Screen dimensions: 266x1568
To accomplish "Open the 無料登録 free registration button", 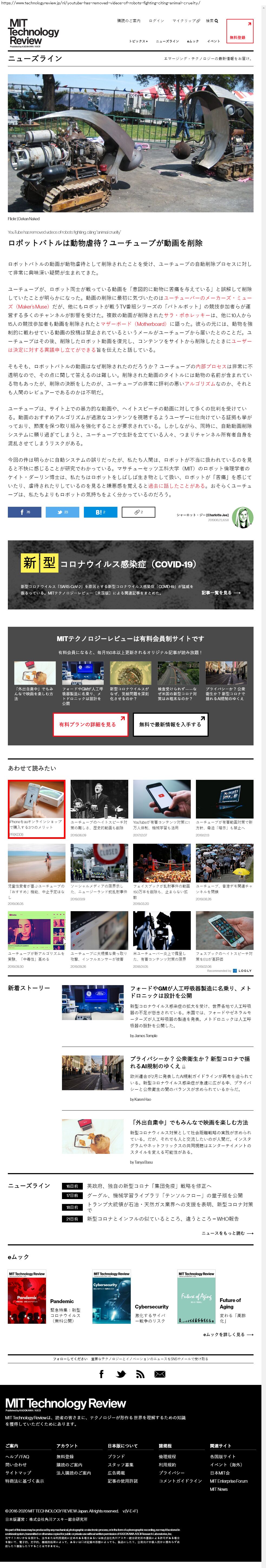I will (x=239, y=31).
